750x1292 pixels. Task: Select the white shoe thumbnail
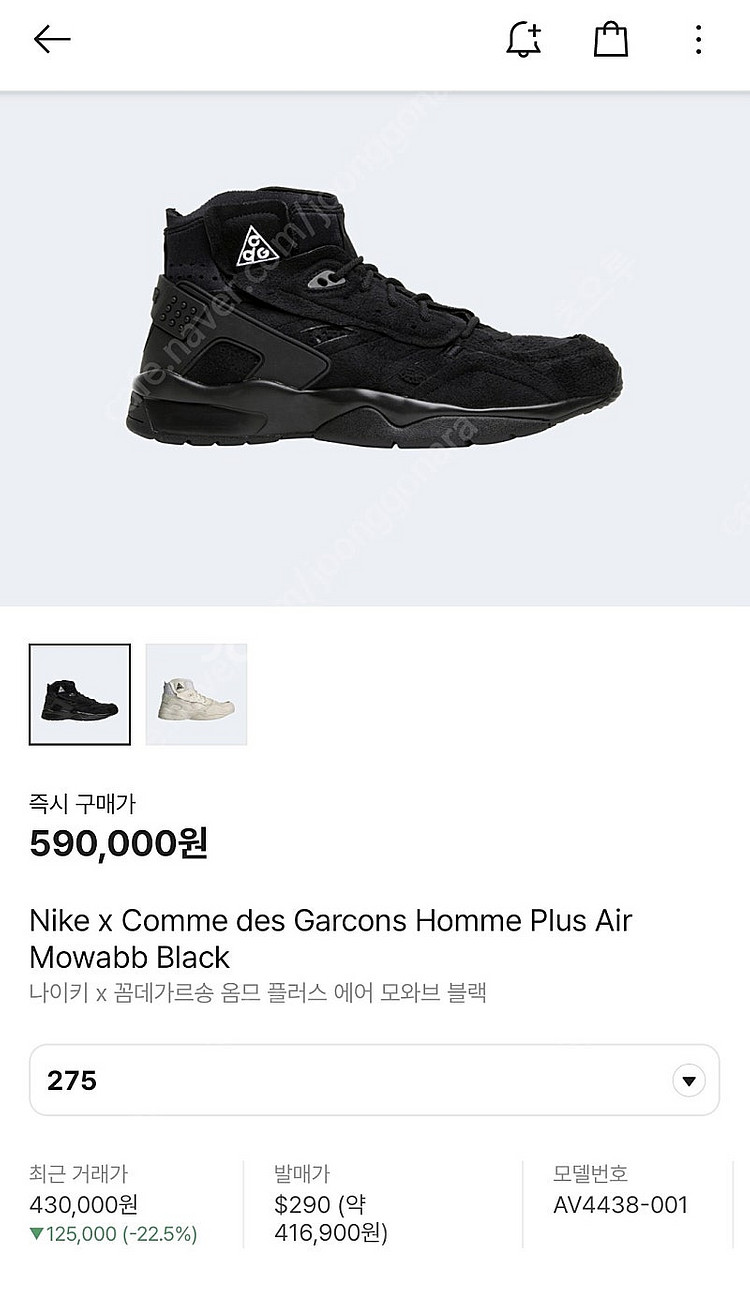pyautogui.click(x=196, y=695)
